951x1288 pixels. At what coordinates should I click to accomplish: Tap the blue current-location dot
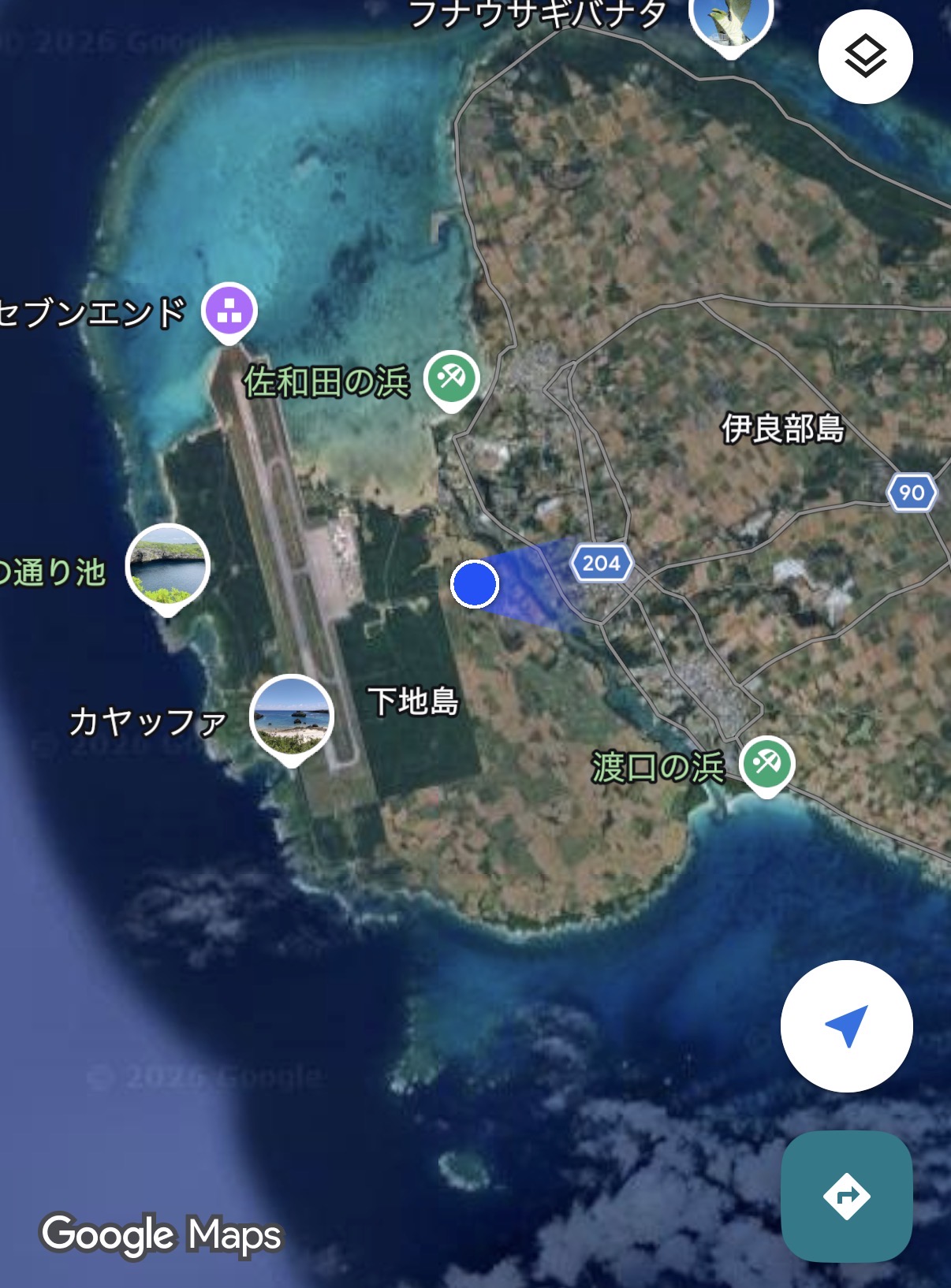coord(475,584)
